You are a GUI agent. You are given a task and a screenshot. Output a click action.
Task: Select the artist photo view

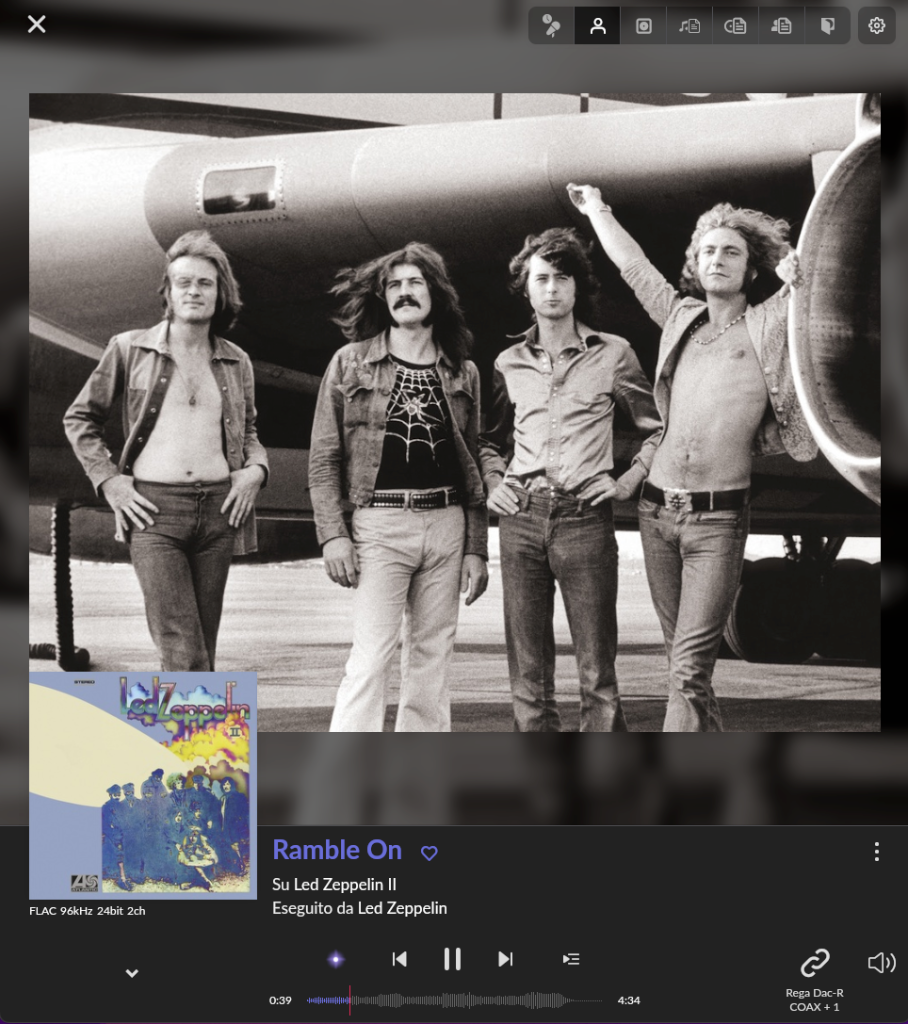coord(598,26)
